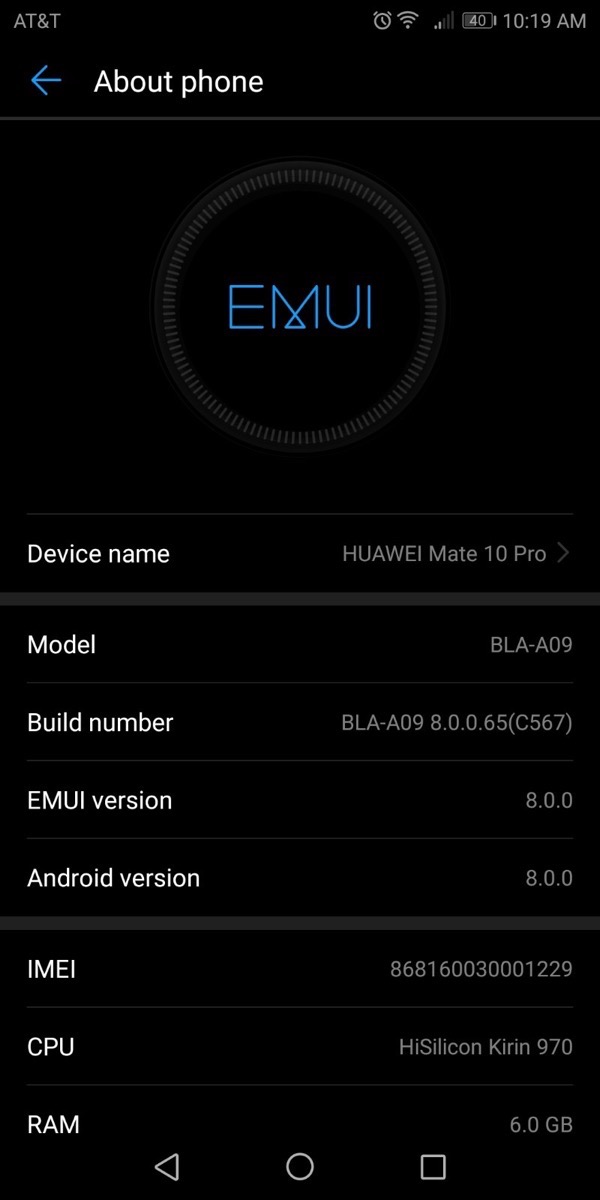Tap the Build number row
Screen dimensions: 600x1200
[300, 722]
